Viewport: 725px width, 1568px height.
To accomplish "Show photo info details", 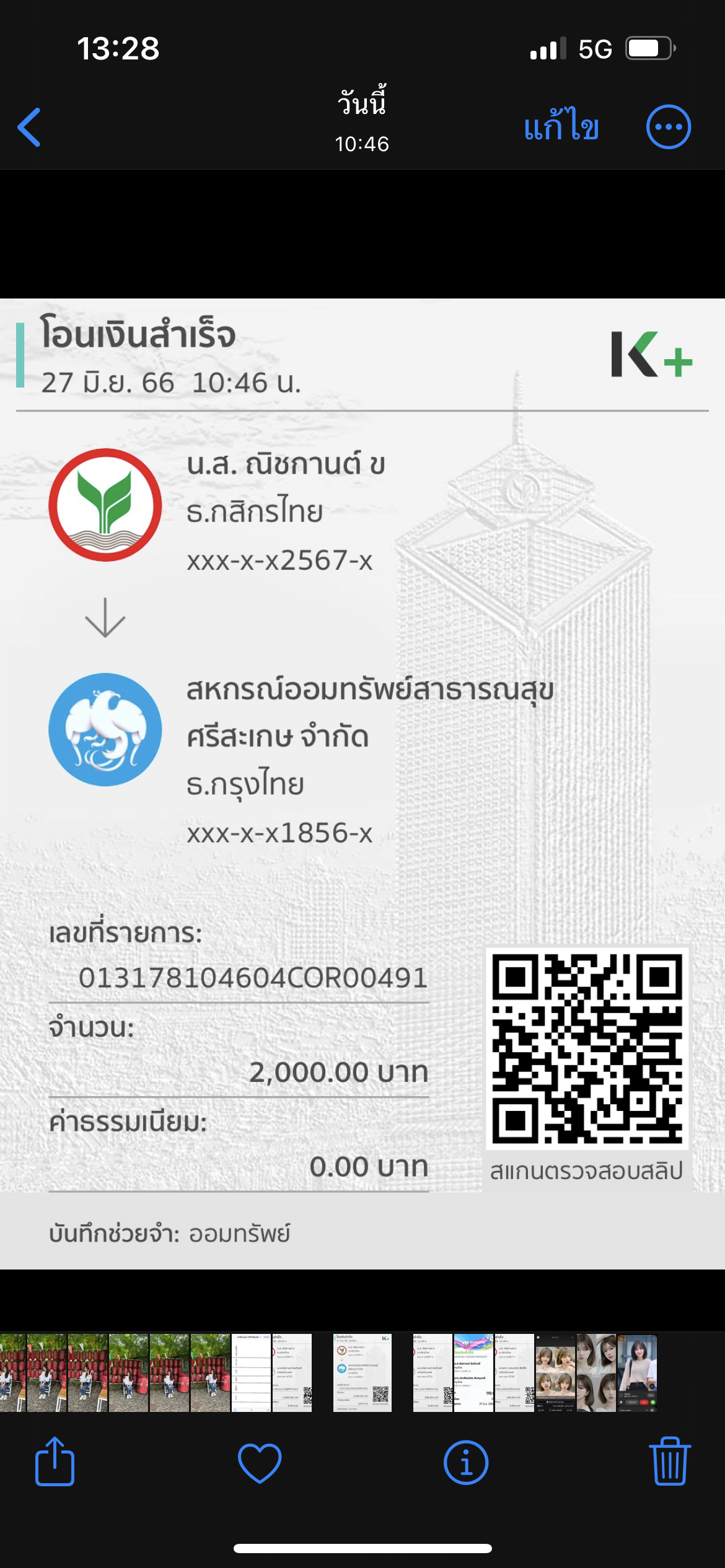I will point(466,1463).
